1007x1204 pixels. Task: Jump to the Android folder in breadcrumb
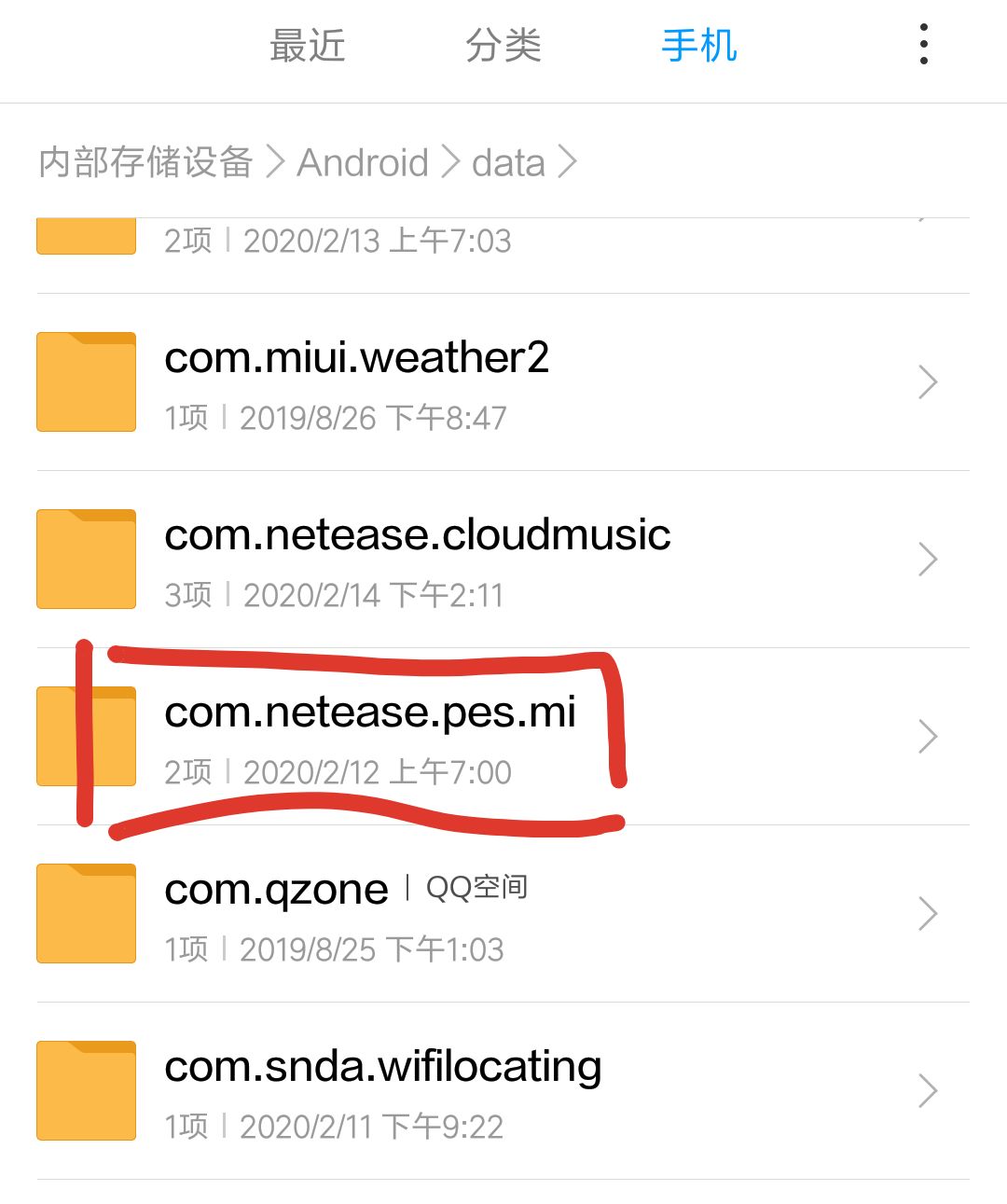point(363,163)
